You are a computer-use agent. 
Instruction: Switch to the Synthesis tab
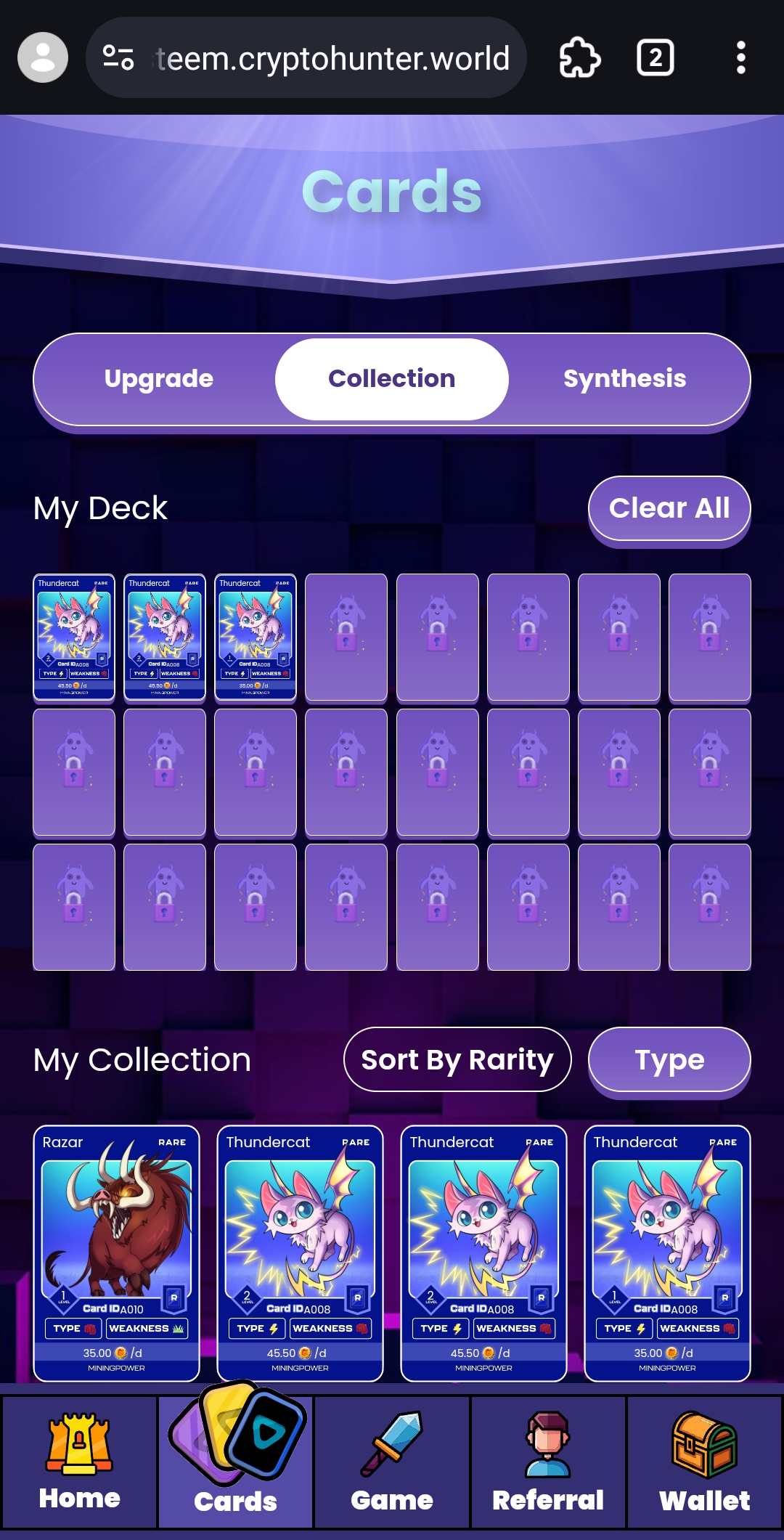[x=624, y=378]
